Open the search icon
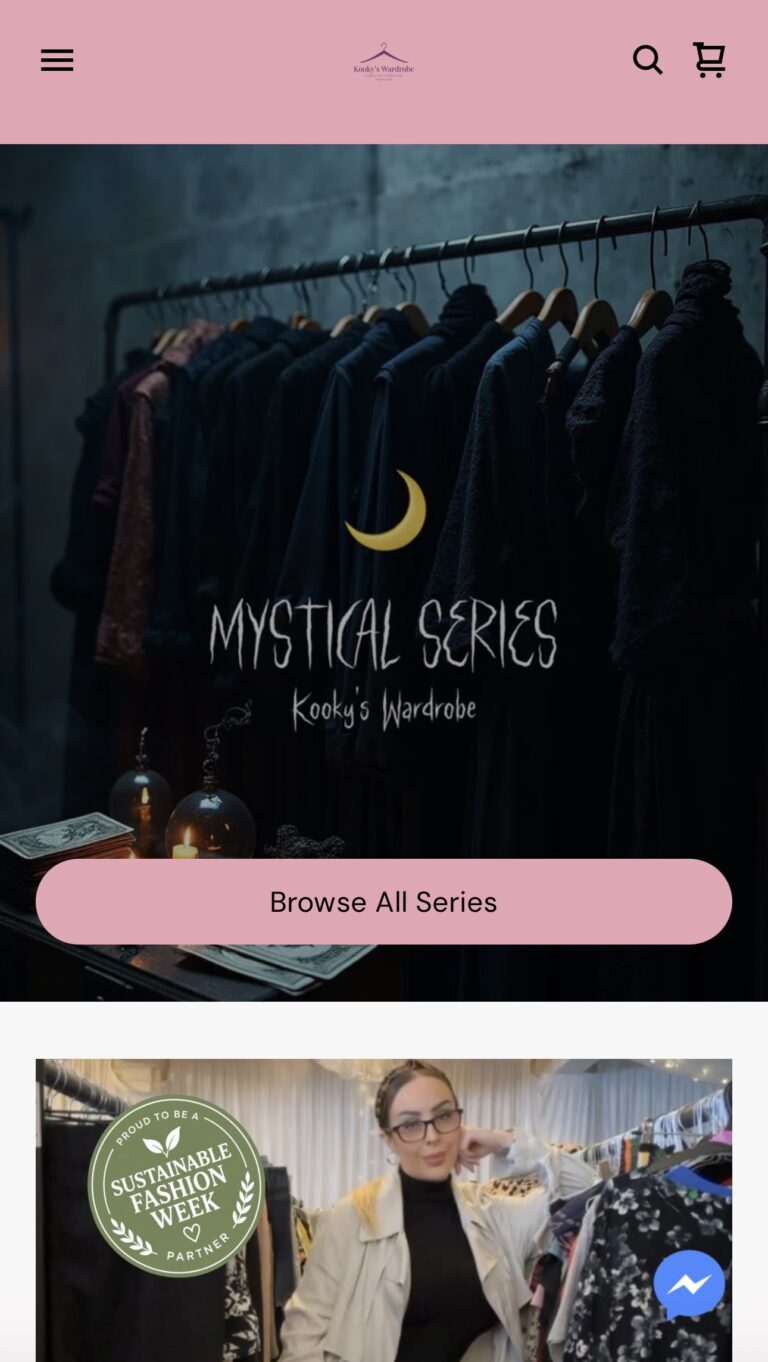The width and height of the screenshot is (768, 1362). [647, 61]
